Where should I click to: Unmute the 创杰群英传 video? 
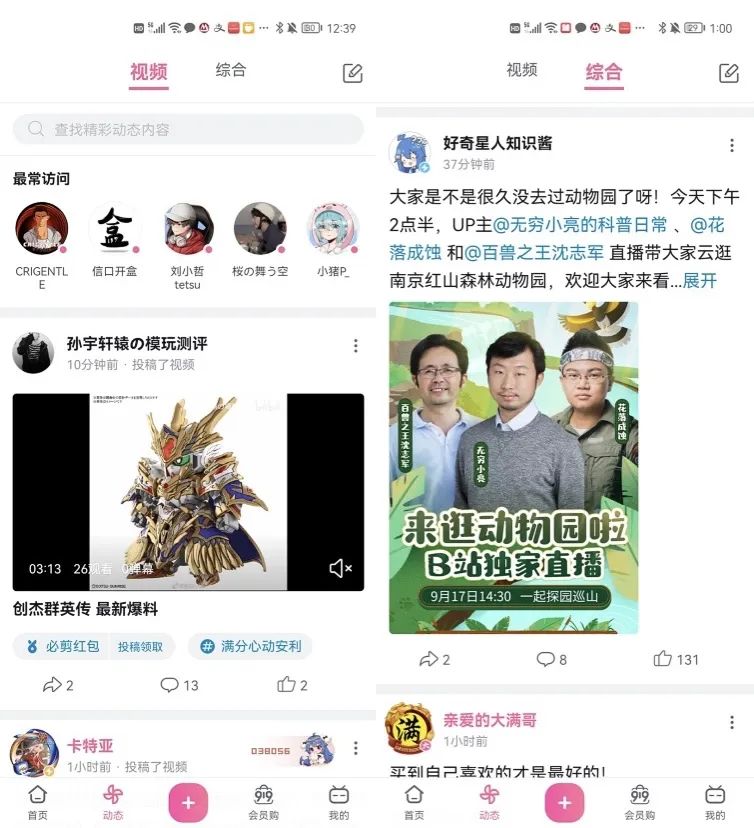pos(340,569)
